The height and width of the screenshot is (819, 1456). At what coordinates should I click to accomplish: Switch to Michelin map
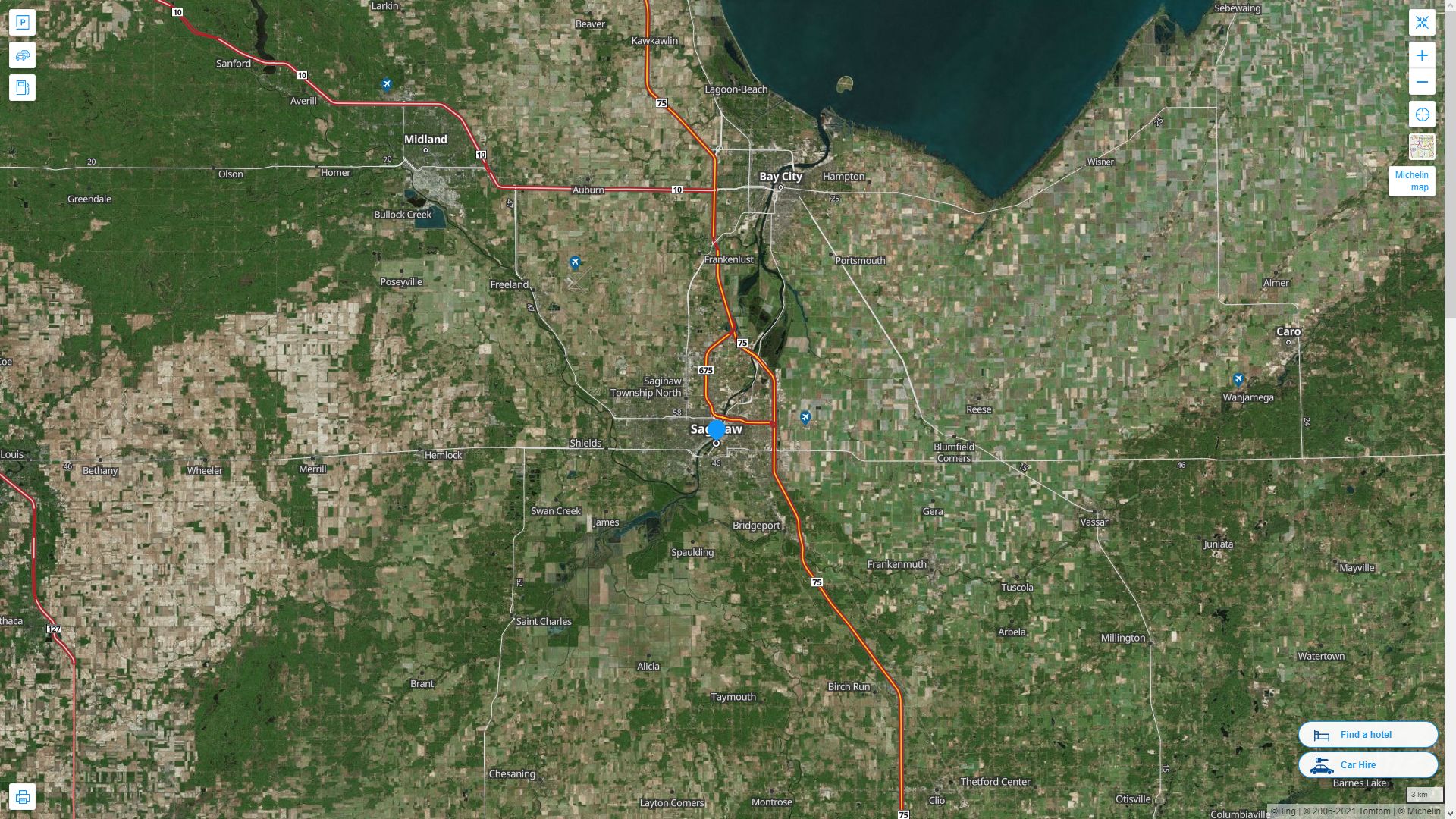(x=1411, y=181)
